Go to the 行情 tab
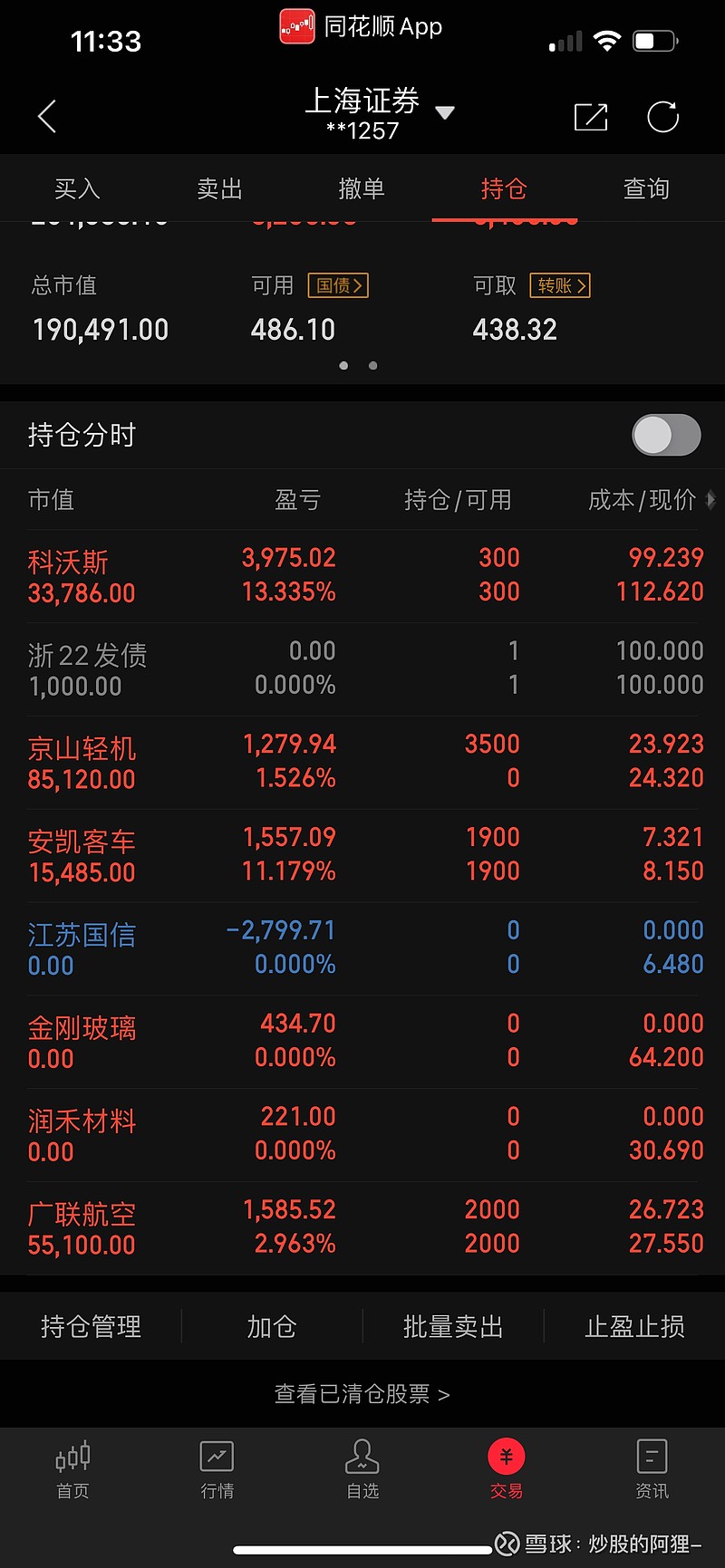Image resolution: width=725 pixels, height=1568 pixels. point(217,1469)
